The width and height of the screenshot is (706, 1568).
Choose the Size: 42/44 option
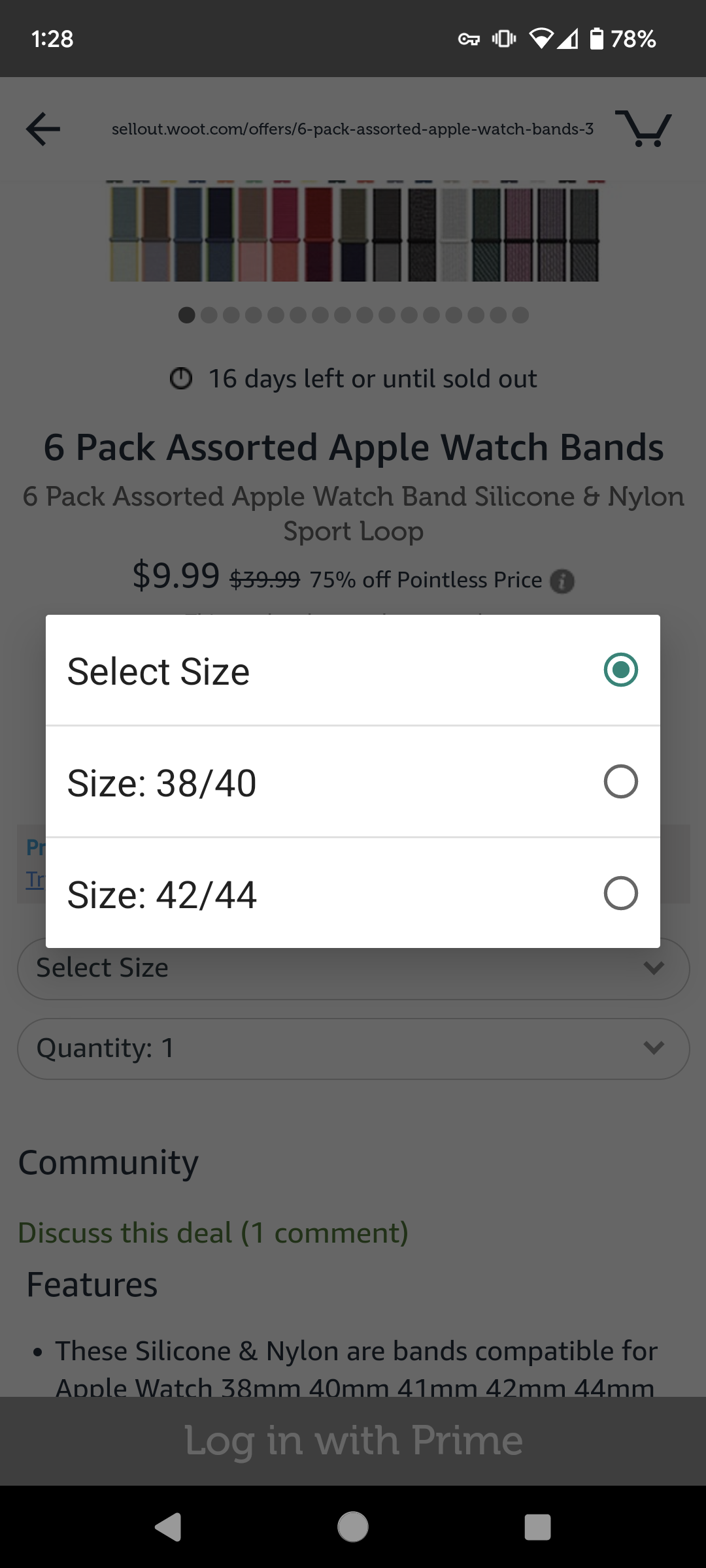353,893
